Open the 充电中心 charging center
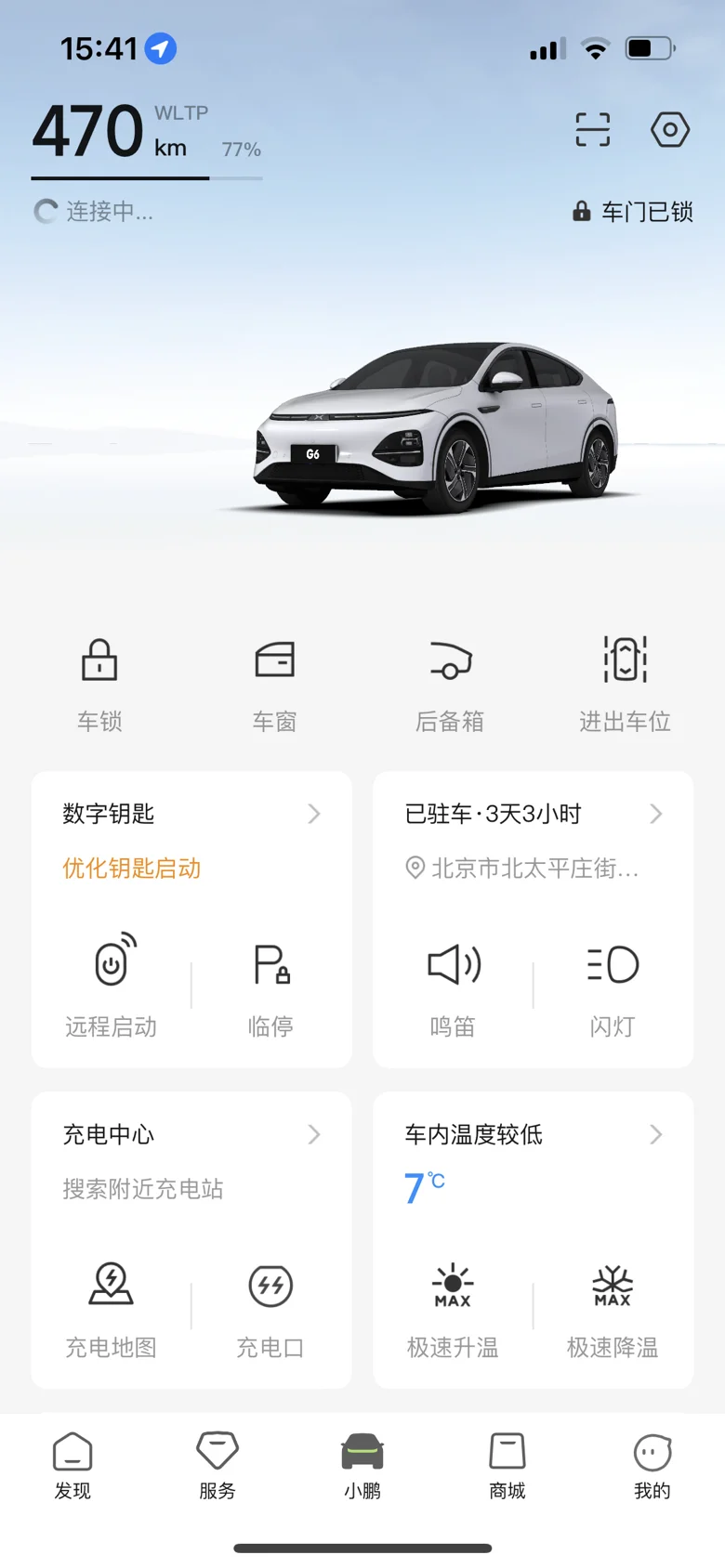Screen dimensions: 725x1568 [191, 1135]
